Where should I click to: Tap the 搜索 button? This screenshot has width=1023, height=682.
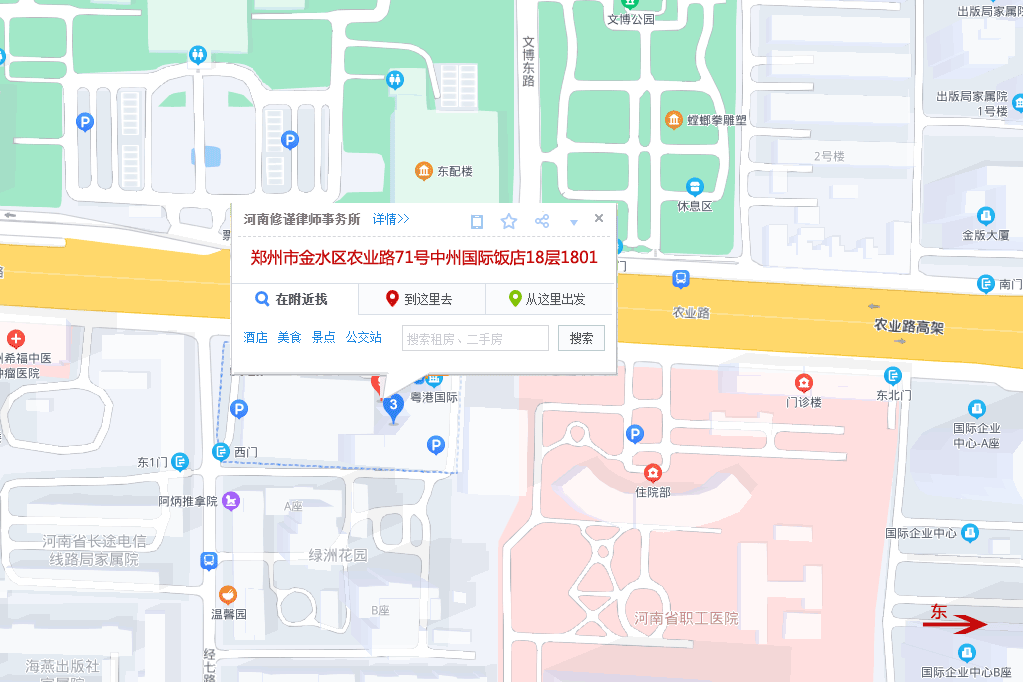[581, 339]
